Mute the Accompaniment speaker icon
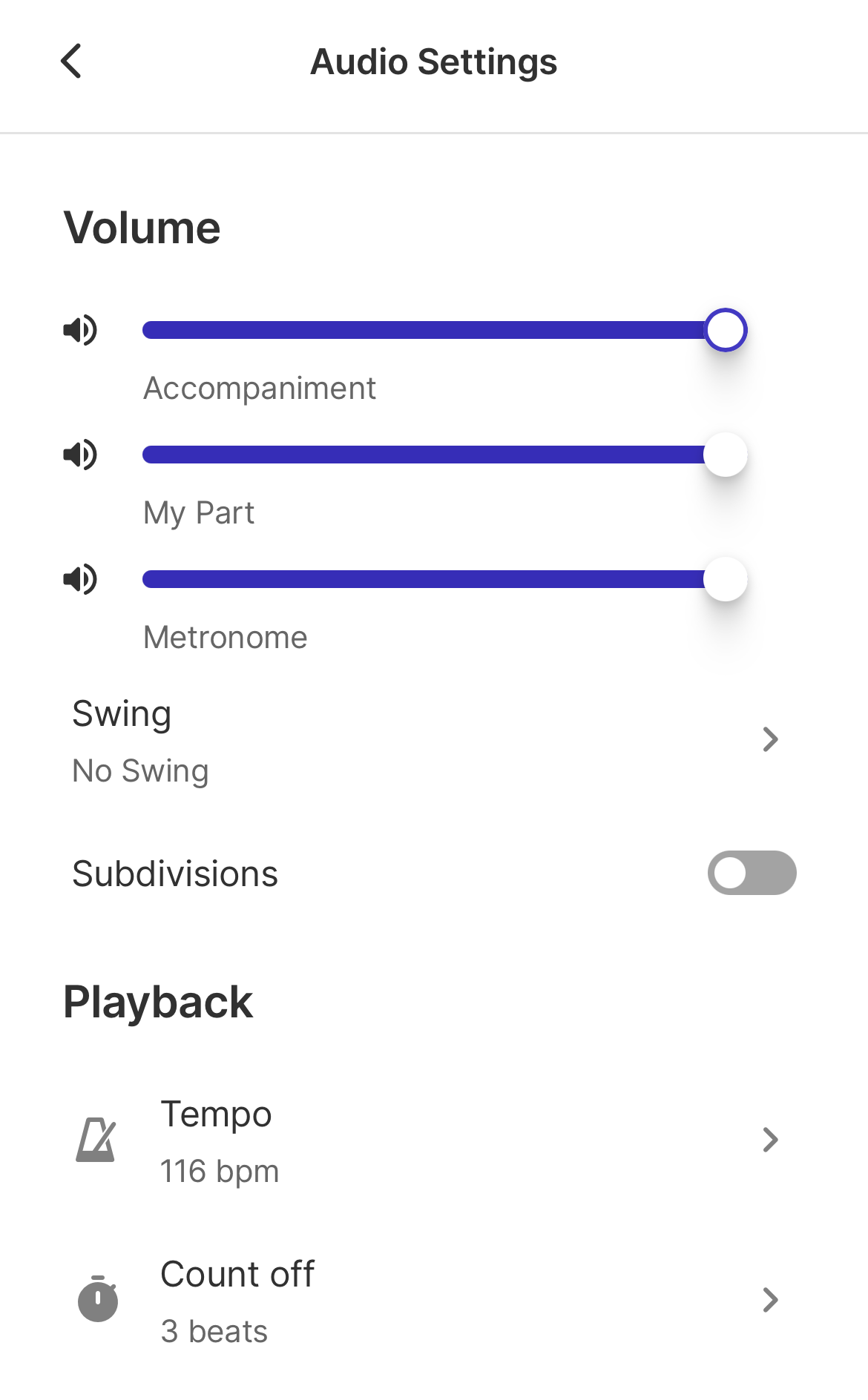The width and height of the screenshot is (868, 1400). pos(80,330)
